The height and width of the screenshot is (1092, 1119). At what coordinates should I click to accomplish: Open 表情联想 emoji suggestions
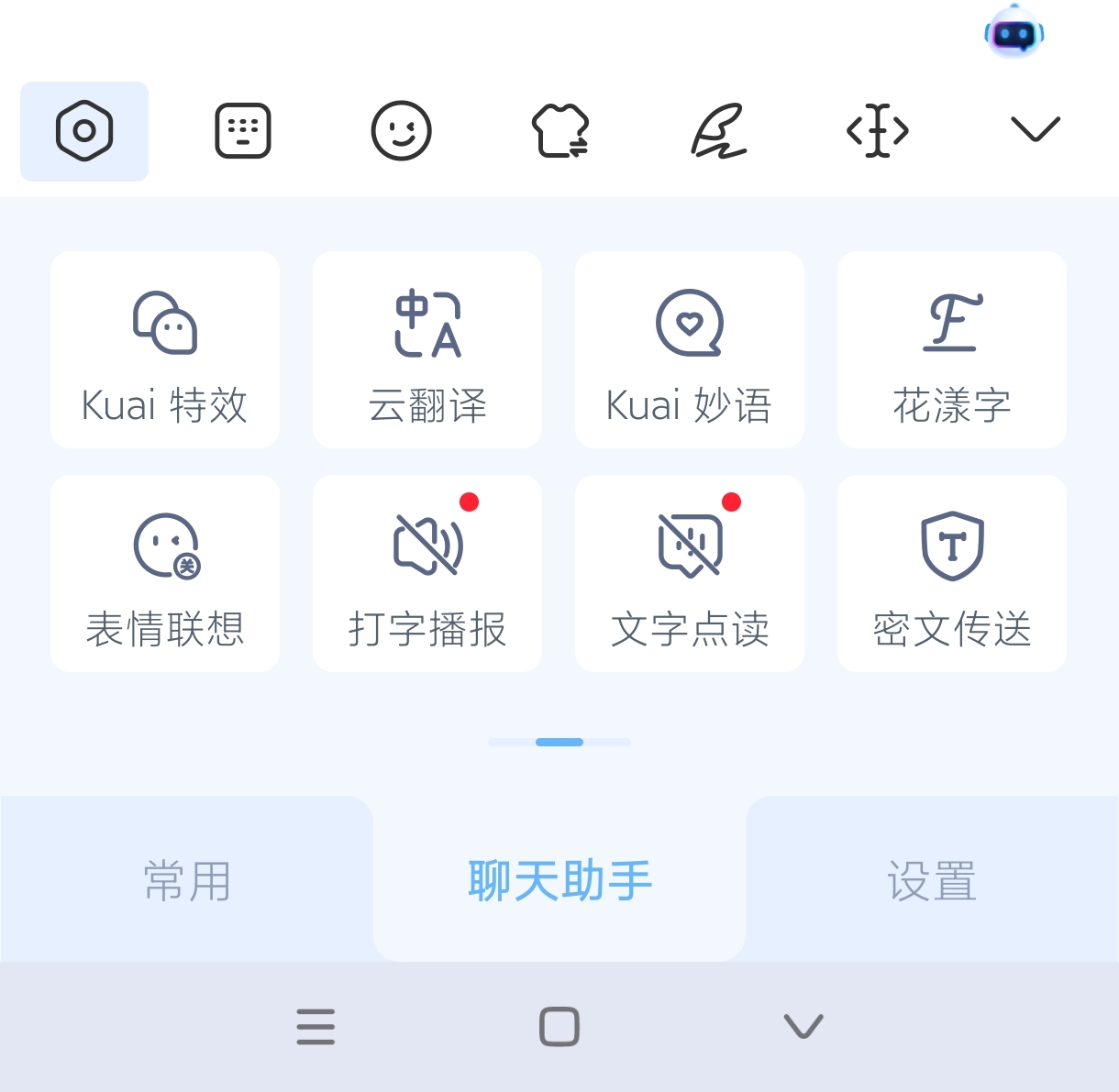tap(165, 573)
